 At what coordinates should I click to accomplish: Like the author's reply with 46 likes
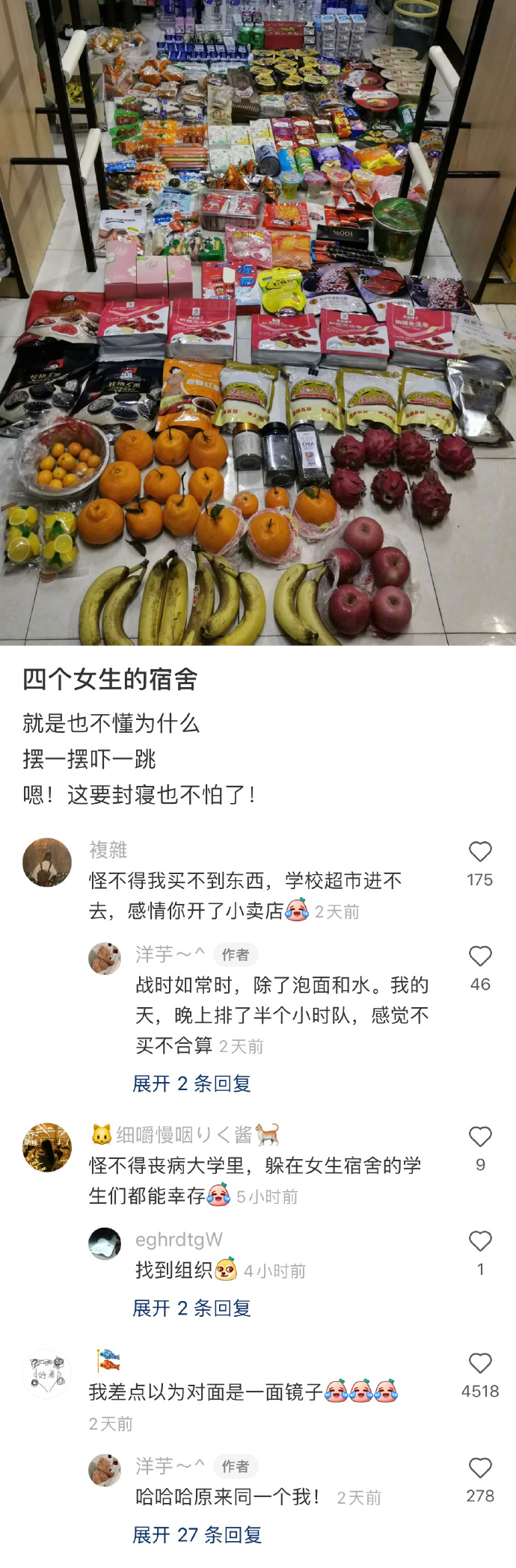pyautogui.click(x=480, y=956)
